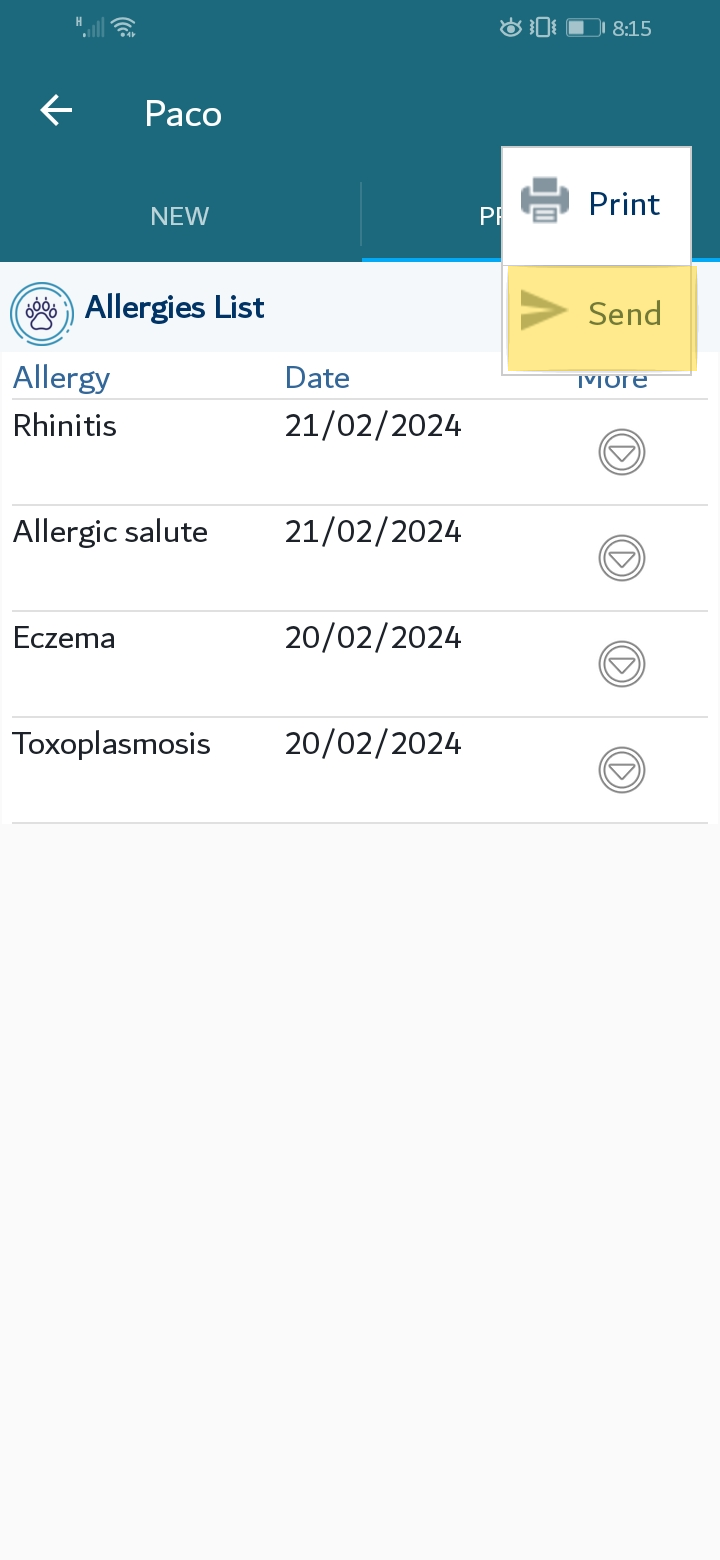Select Print from the popup menu
The width and height of the screenshot is (720, 1560).
point(596,205)
